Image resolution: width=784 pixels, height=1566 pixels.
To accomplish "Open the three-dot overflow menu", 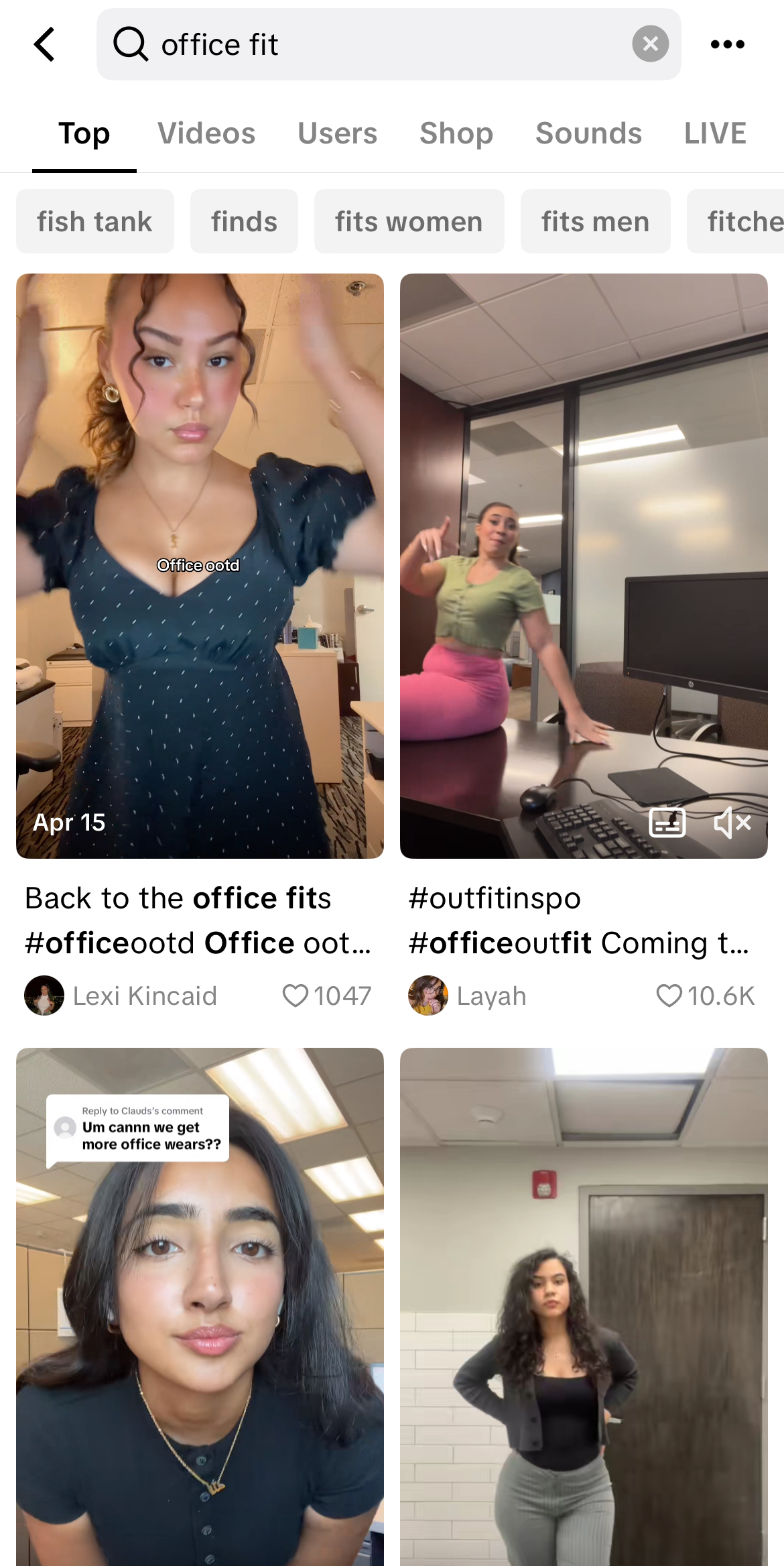I will [727, 44].
